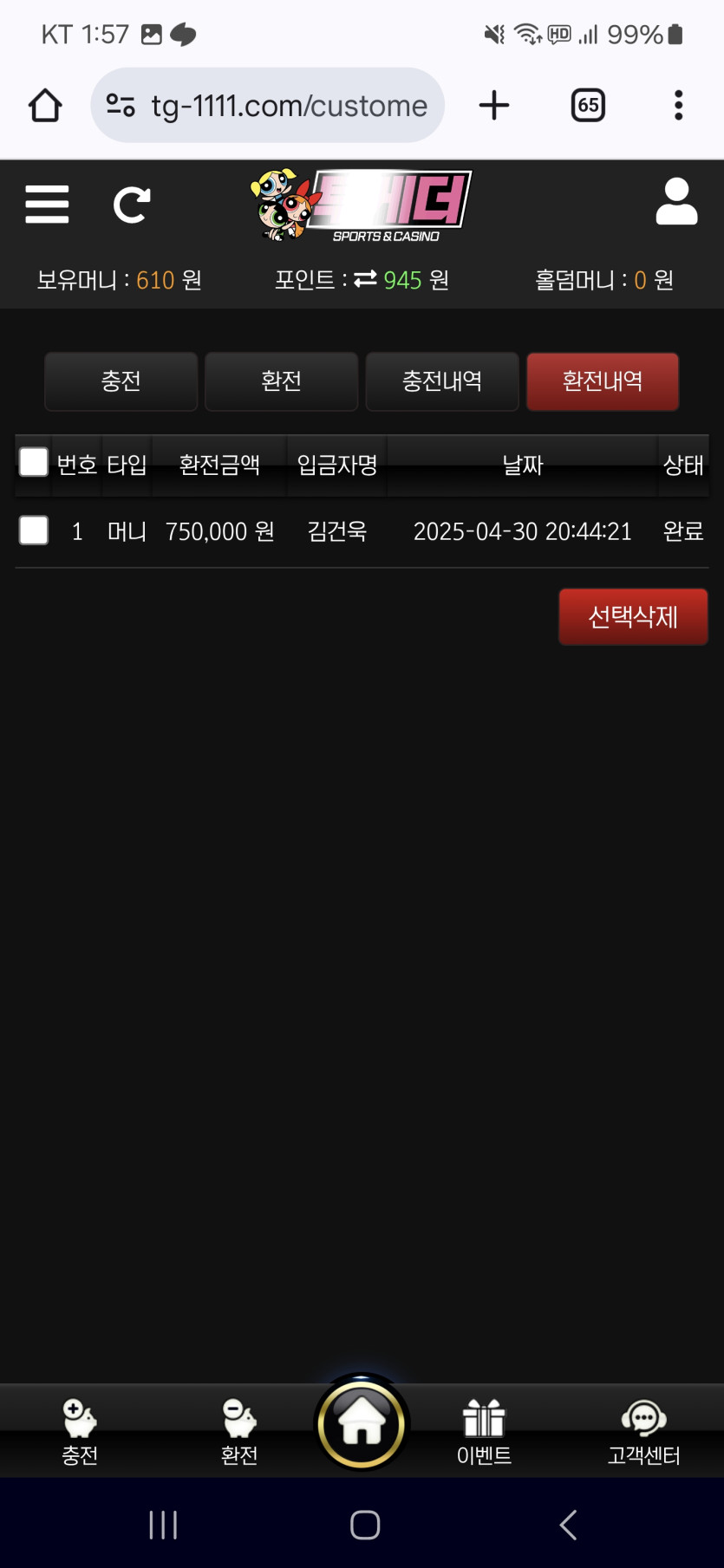Image resolution: width=724 pixels, height=1568 pixels.
Task: Open 충전 in the bottom navigation
Action: click(80, 1432)
